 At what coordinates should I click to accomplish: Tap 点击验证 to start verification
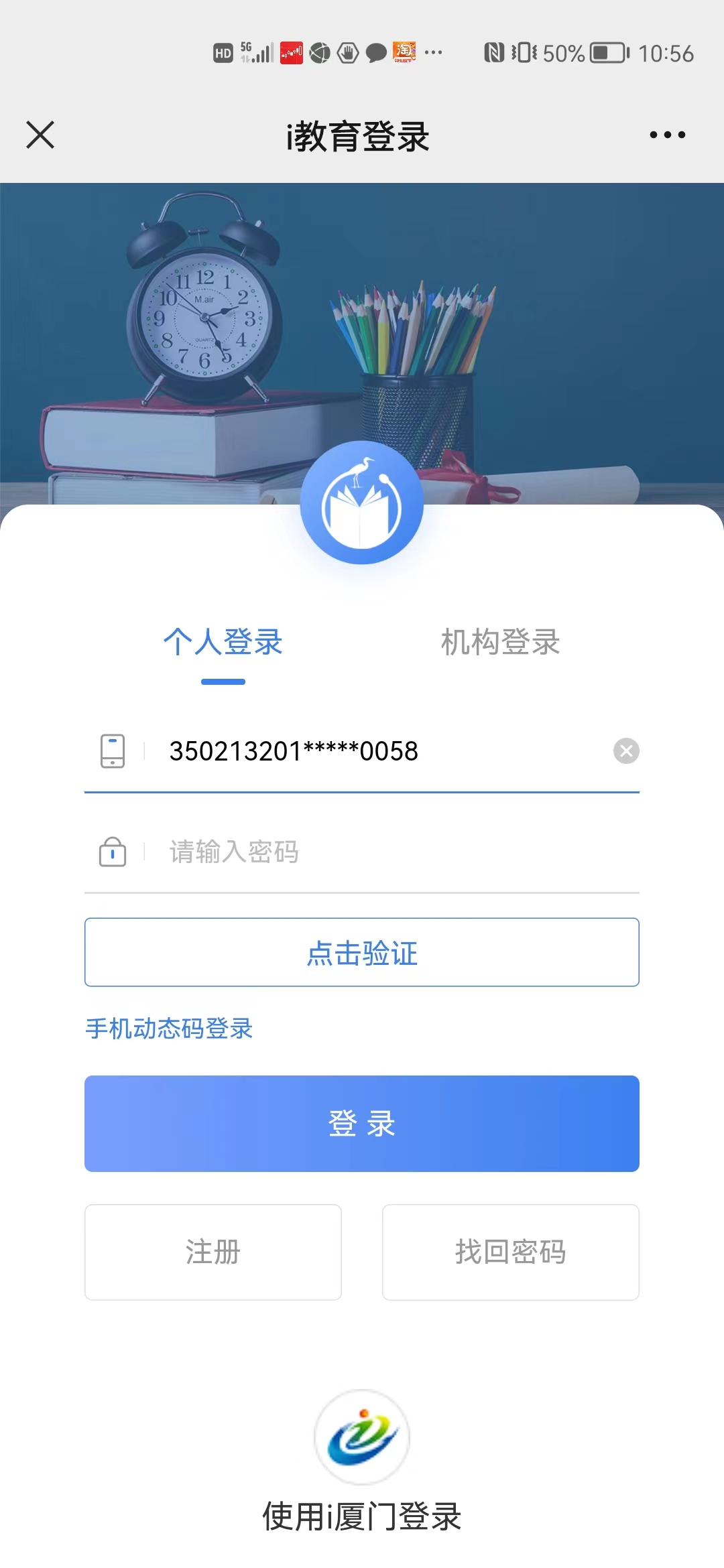coord(362,952)
